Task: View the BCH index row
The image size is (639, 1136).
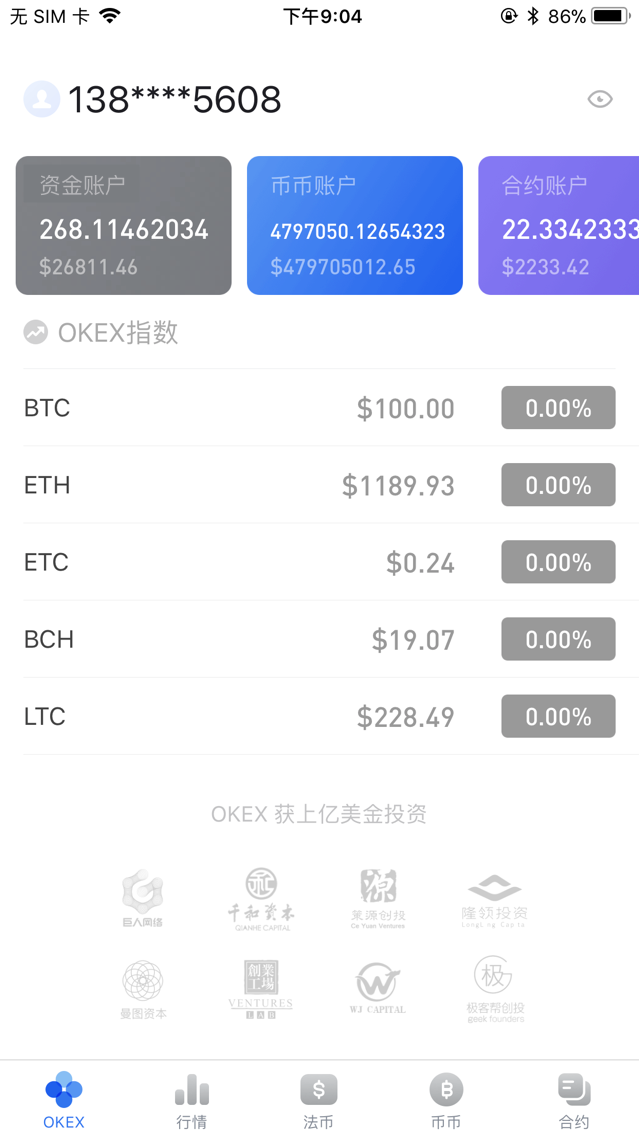Action: [x=319, y=639]
